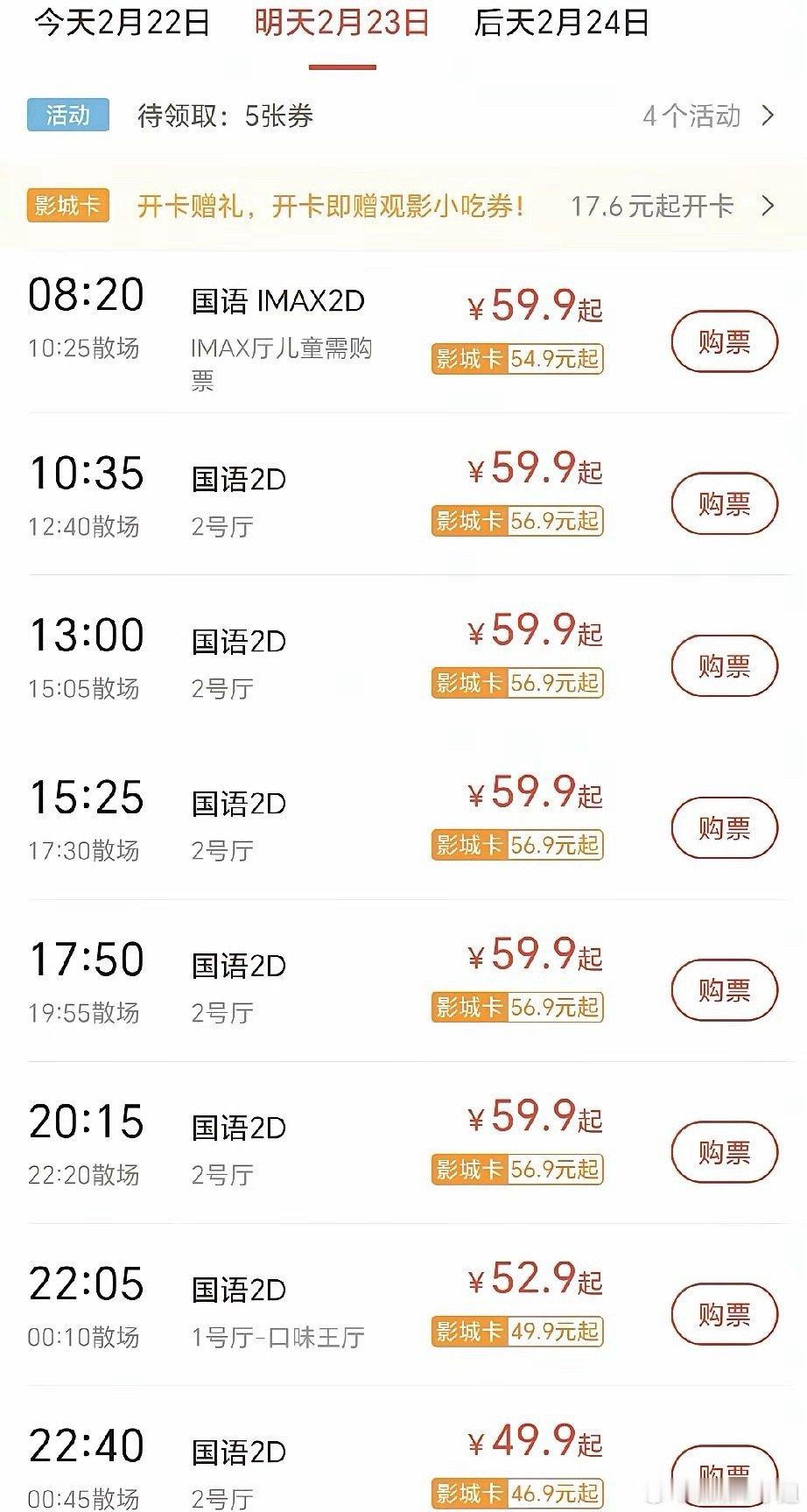Click 购票 for the 08:20 IMAX2D showing
This screenshot has width=807, height=1512.
click(x=723, y=341)
